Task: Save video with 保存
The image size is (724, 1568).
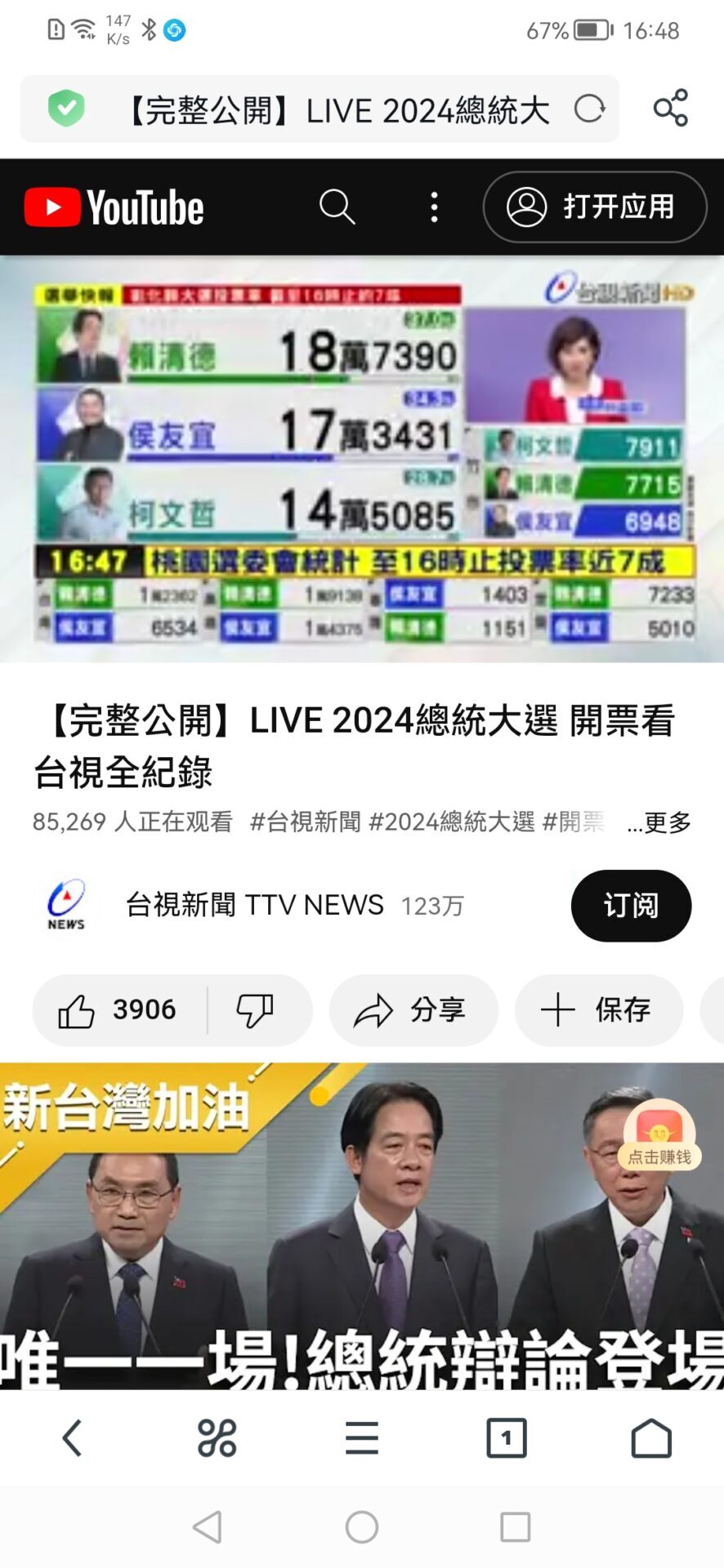Action: [598, 1010]
